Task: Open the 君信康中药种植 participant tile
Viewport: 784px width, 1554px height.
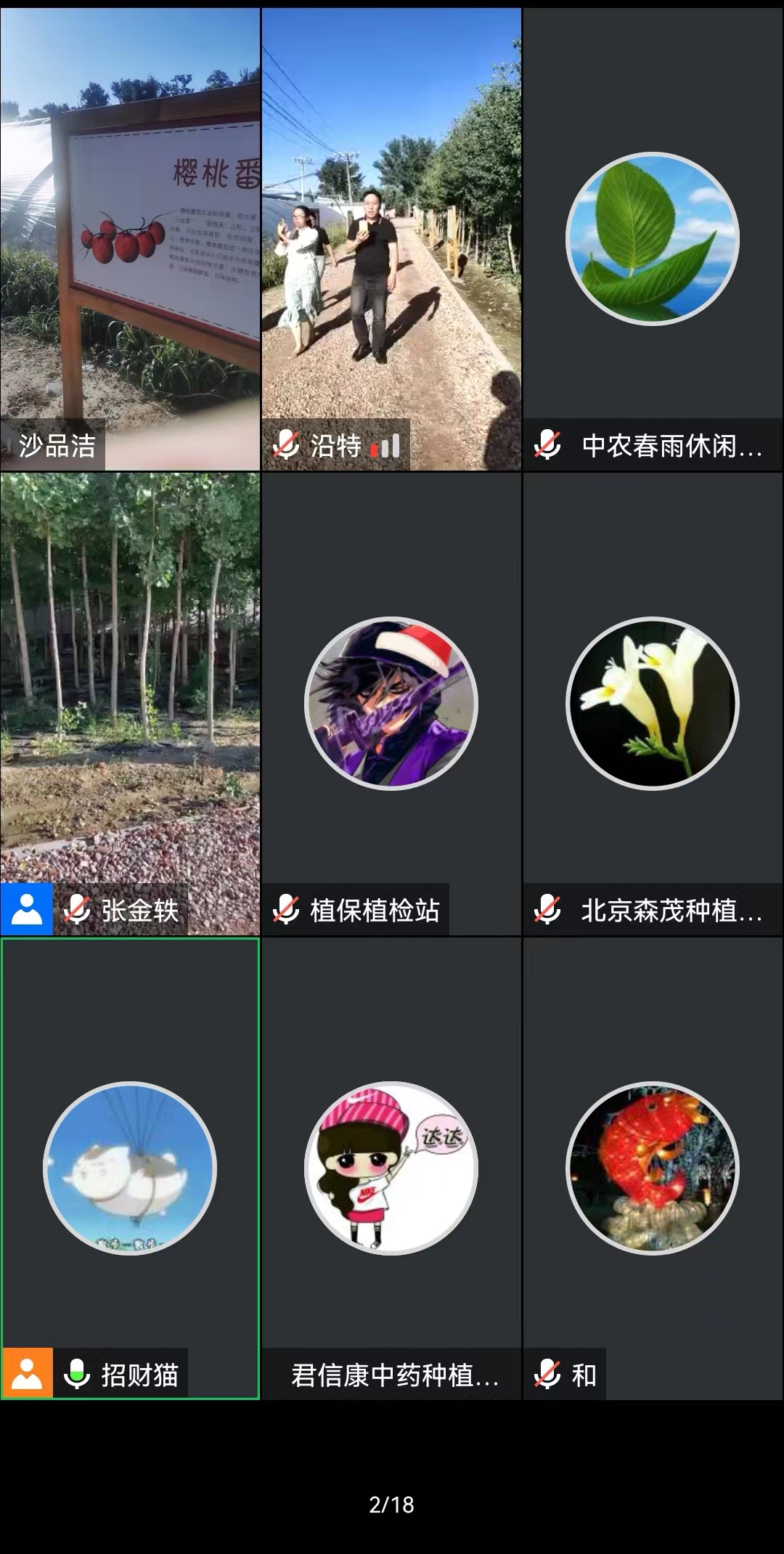Action: (x=391, y=1168)
